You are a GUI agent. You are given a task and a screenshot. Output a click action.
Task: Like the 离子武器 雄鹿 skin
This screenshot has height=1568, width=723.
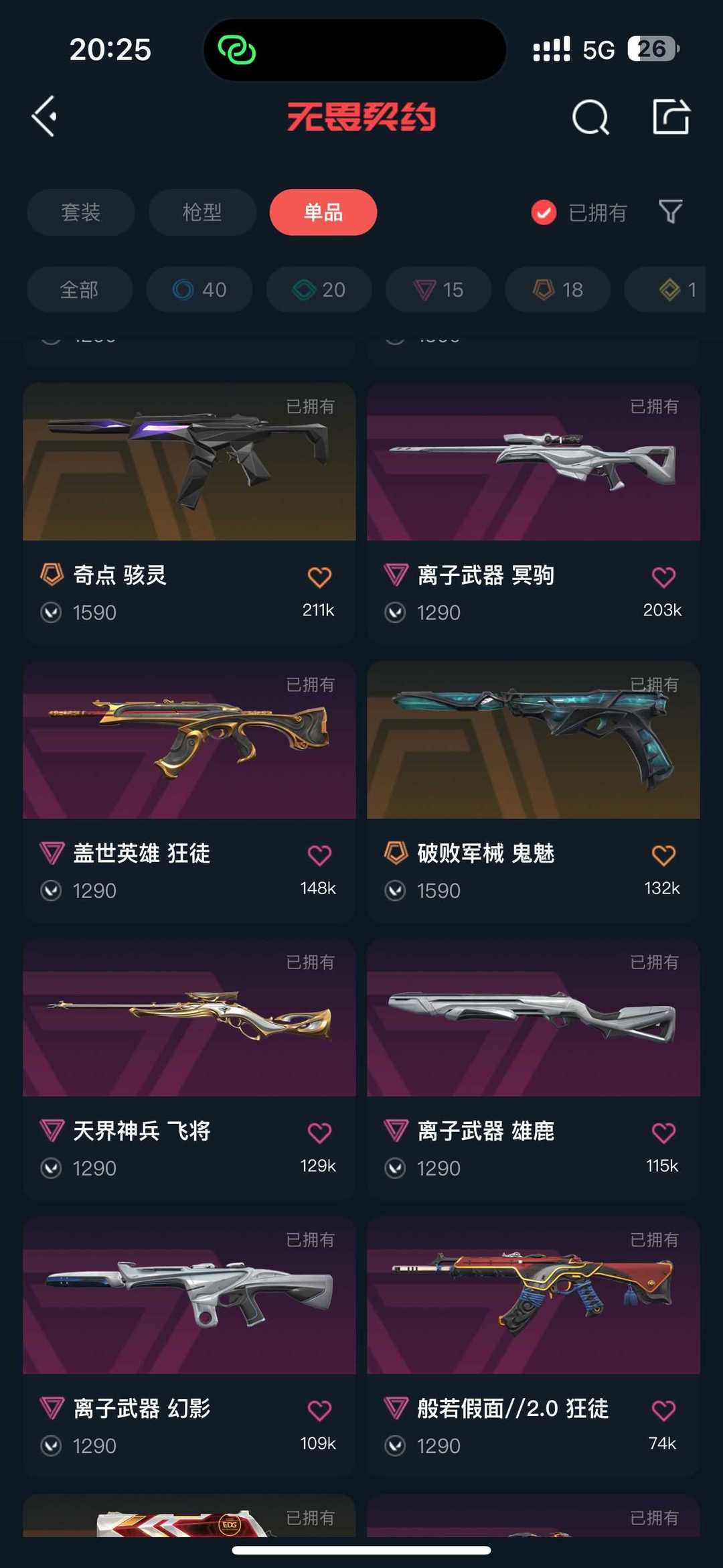pyautogui.click(x=663, y=1133)
